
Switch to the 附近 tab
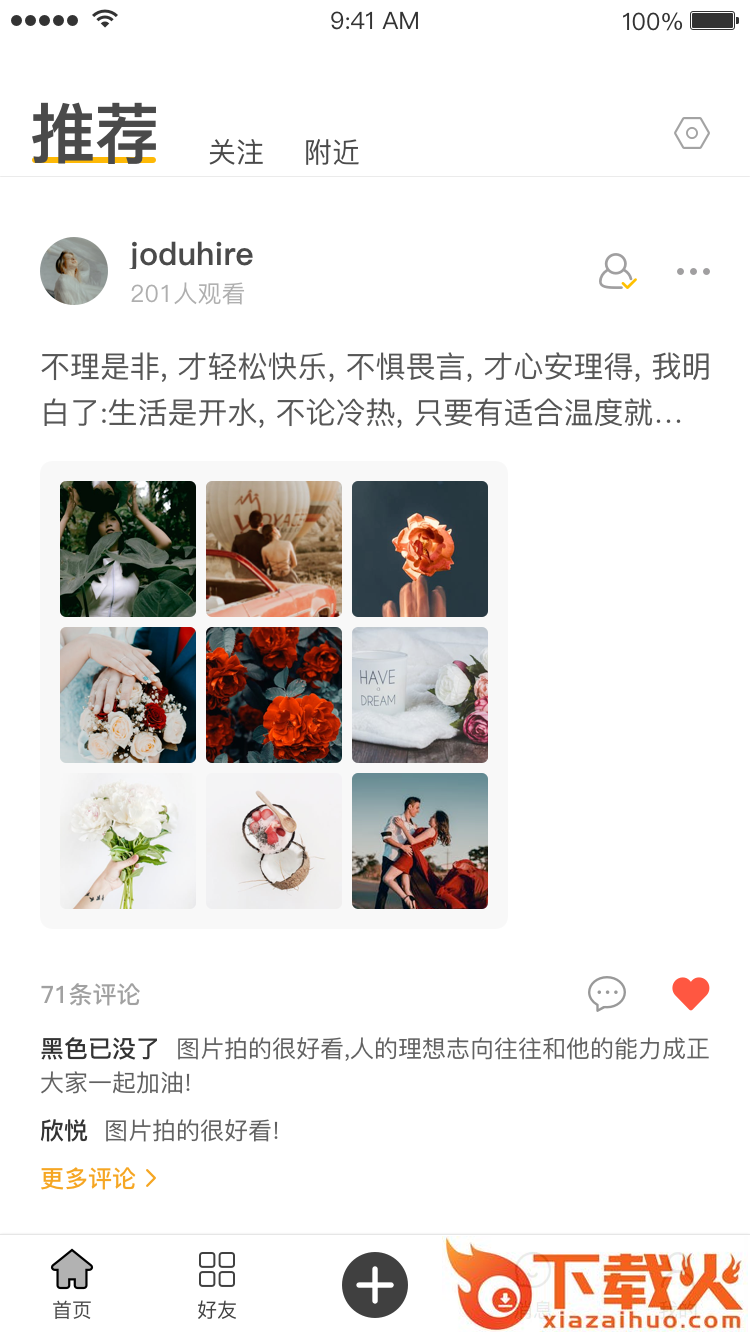click(332, 152)
